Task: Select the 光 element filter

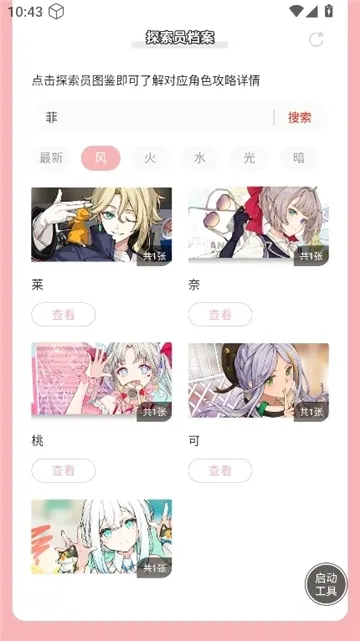Action: (x=249, y=158)
